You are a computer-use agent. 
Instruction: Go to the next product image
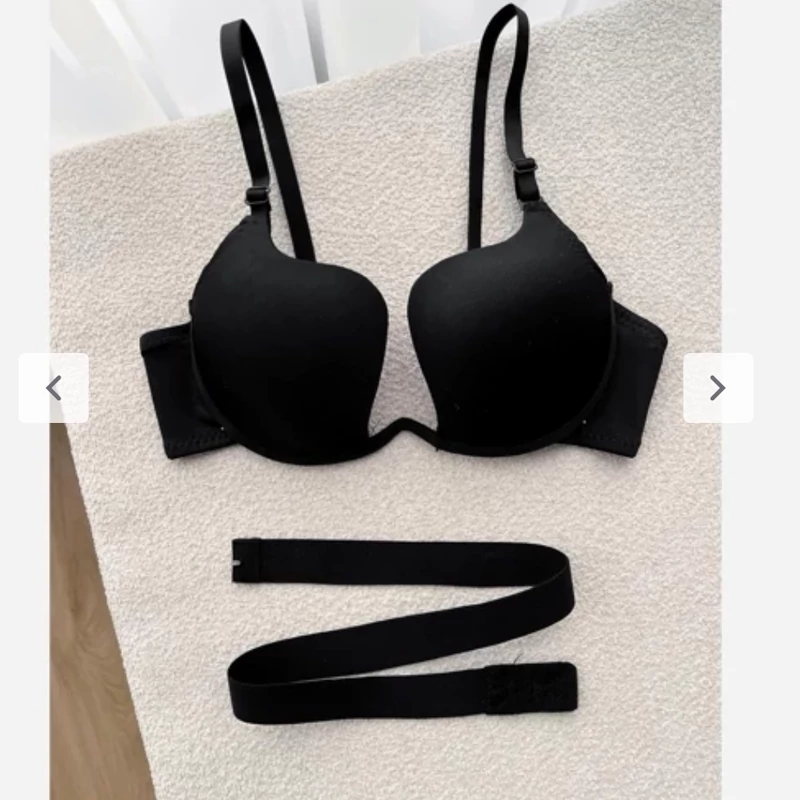pyautogui.click(x=717, y=388)
